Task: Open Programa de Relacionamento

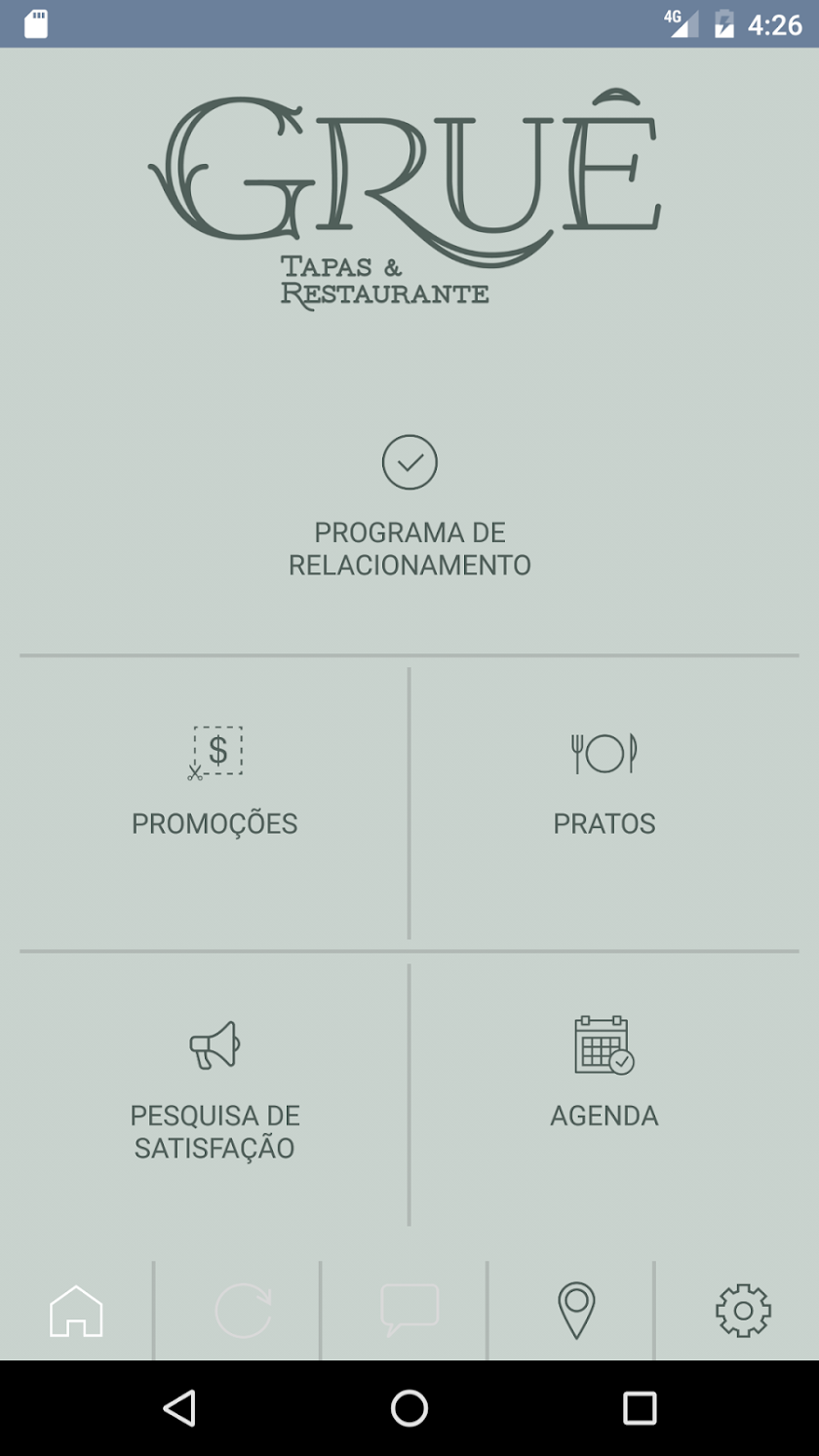Action: point(409,507)
